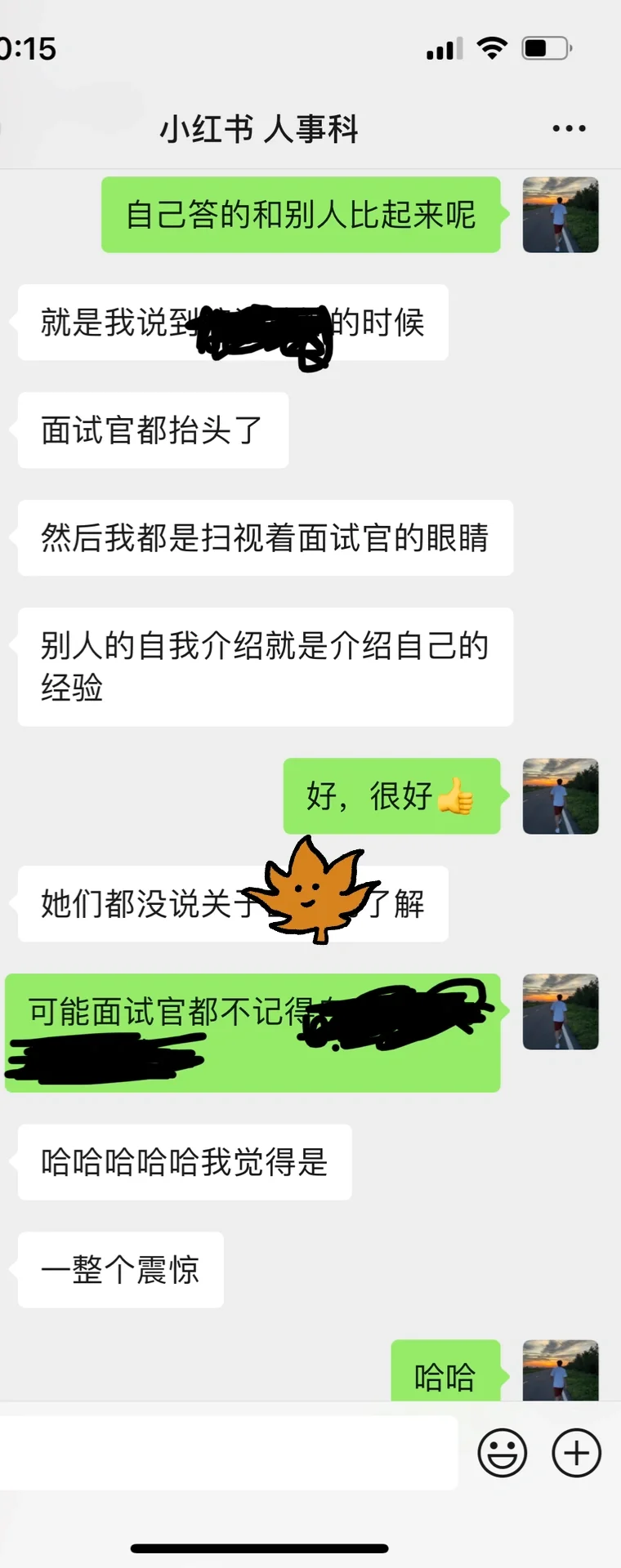Open sender avatar beside "好，很好" message

coord(561,796)
